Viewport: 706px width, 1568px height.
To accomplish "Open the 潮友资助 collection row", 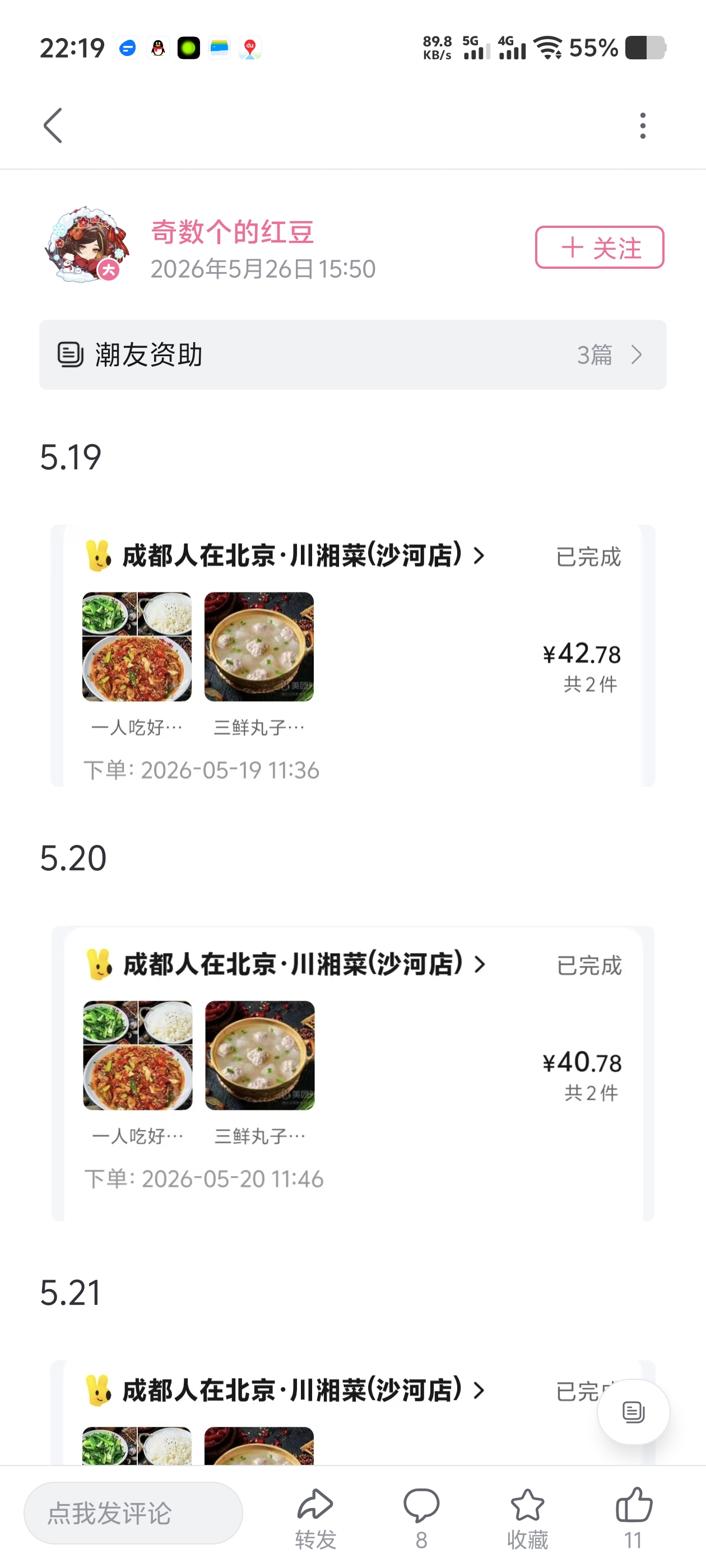I will [352, 355].
